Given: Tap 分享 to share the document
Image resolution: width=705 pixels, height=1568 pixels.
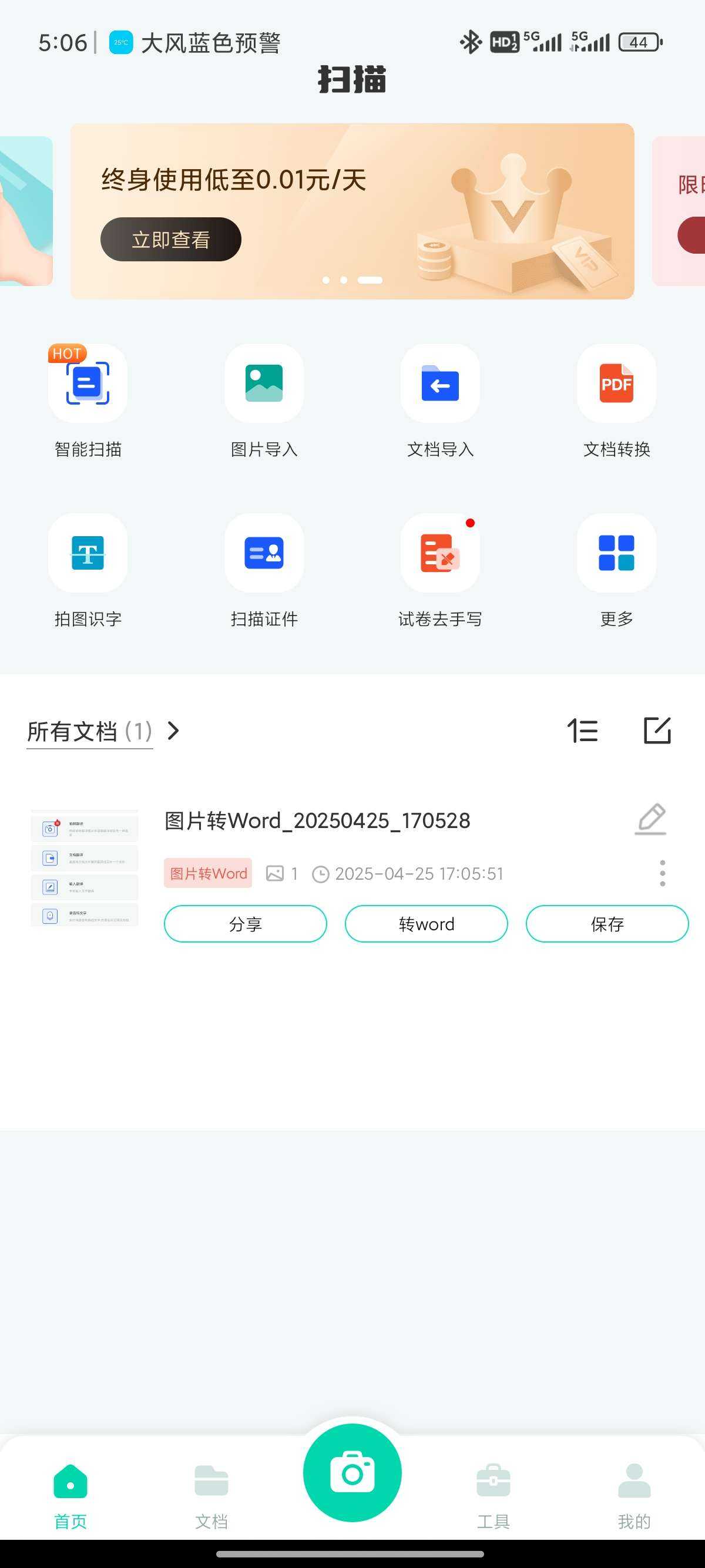Looking at the screenshot, I should click(246, 924).
